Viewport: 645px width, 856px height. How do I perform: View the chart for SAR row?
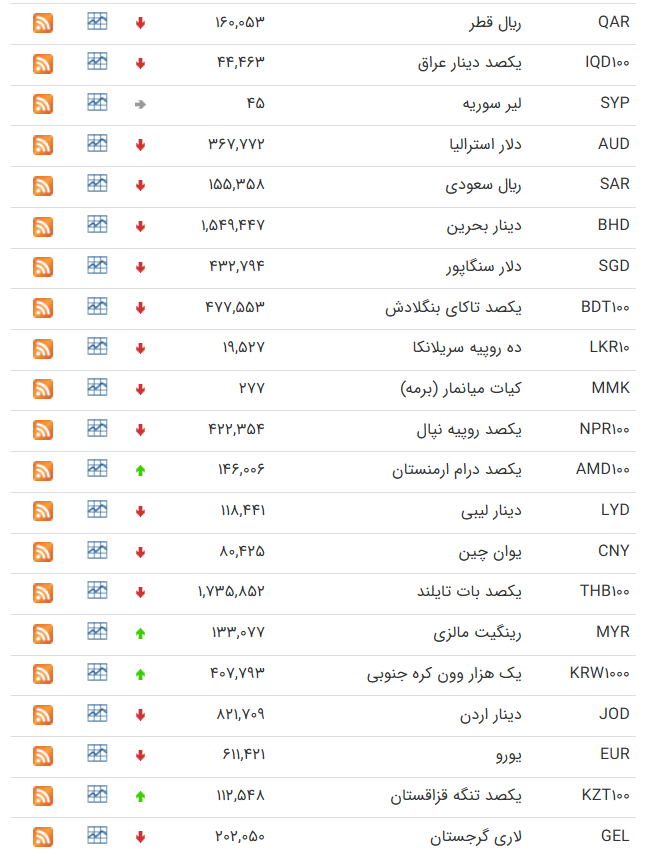pos(97,183)
